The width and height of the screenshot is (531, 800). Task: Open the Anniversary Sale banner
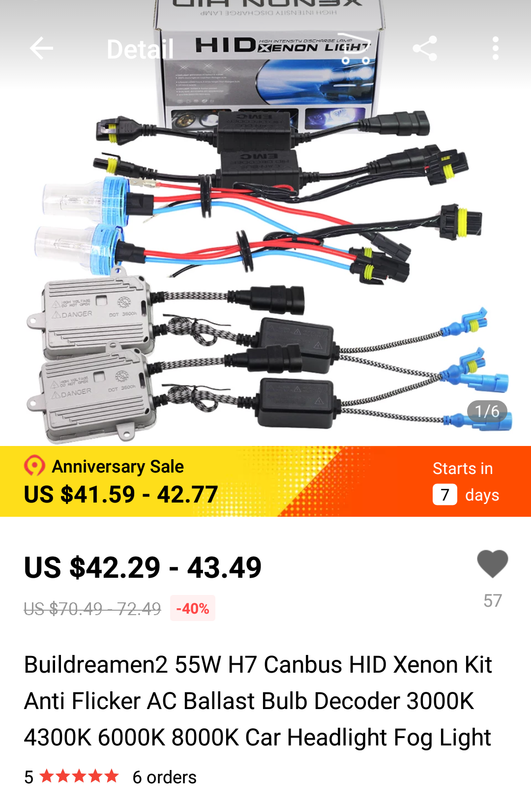point(265,481)
